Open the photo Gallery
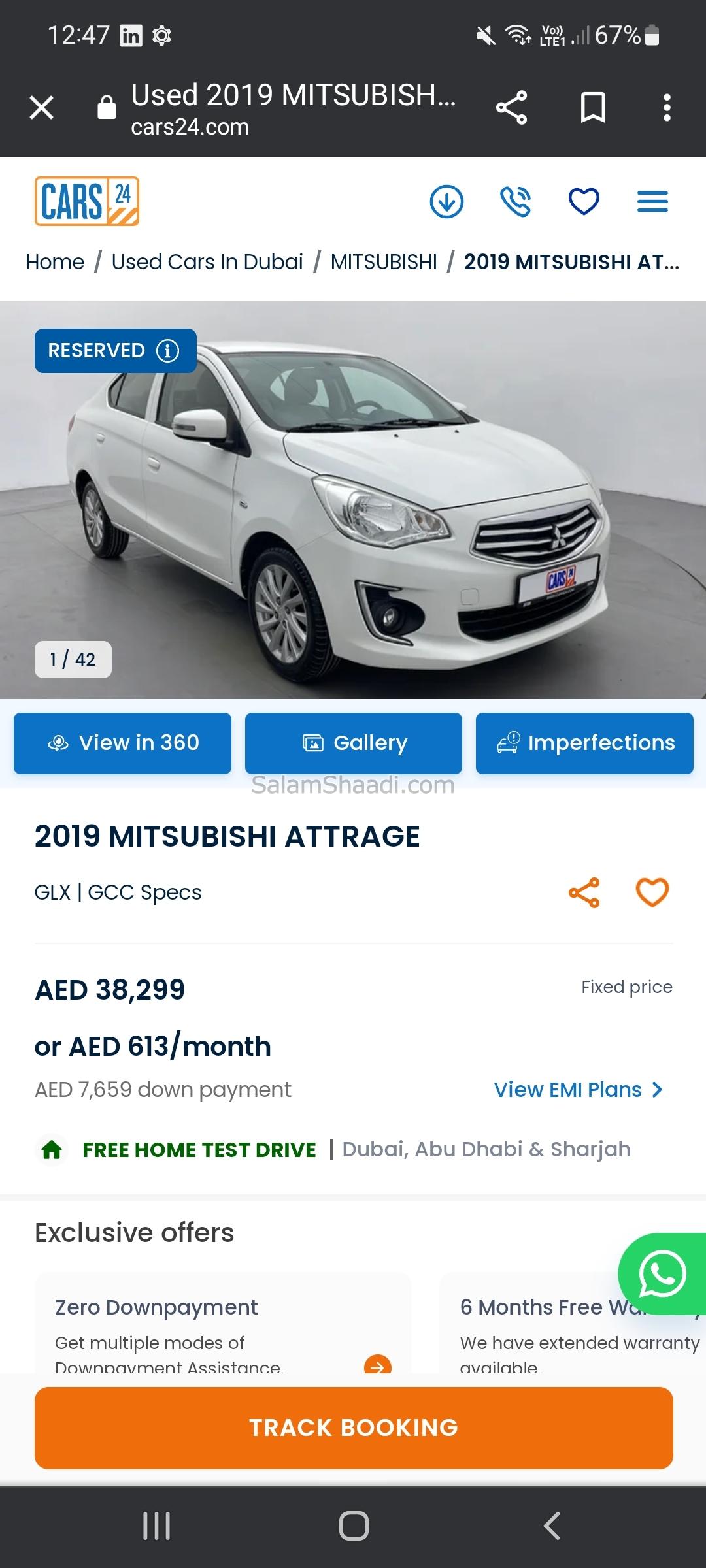This screenshot has height=1568, width=706. point(354,743)
